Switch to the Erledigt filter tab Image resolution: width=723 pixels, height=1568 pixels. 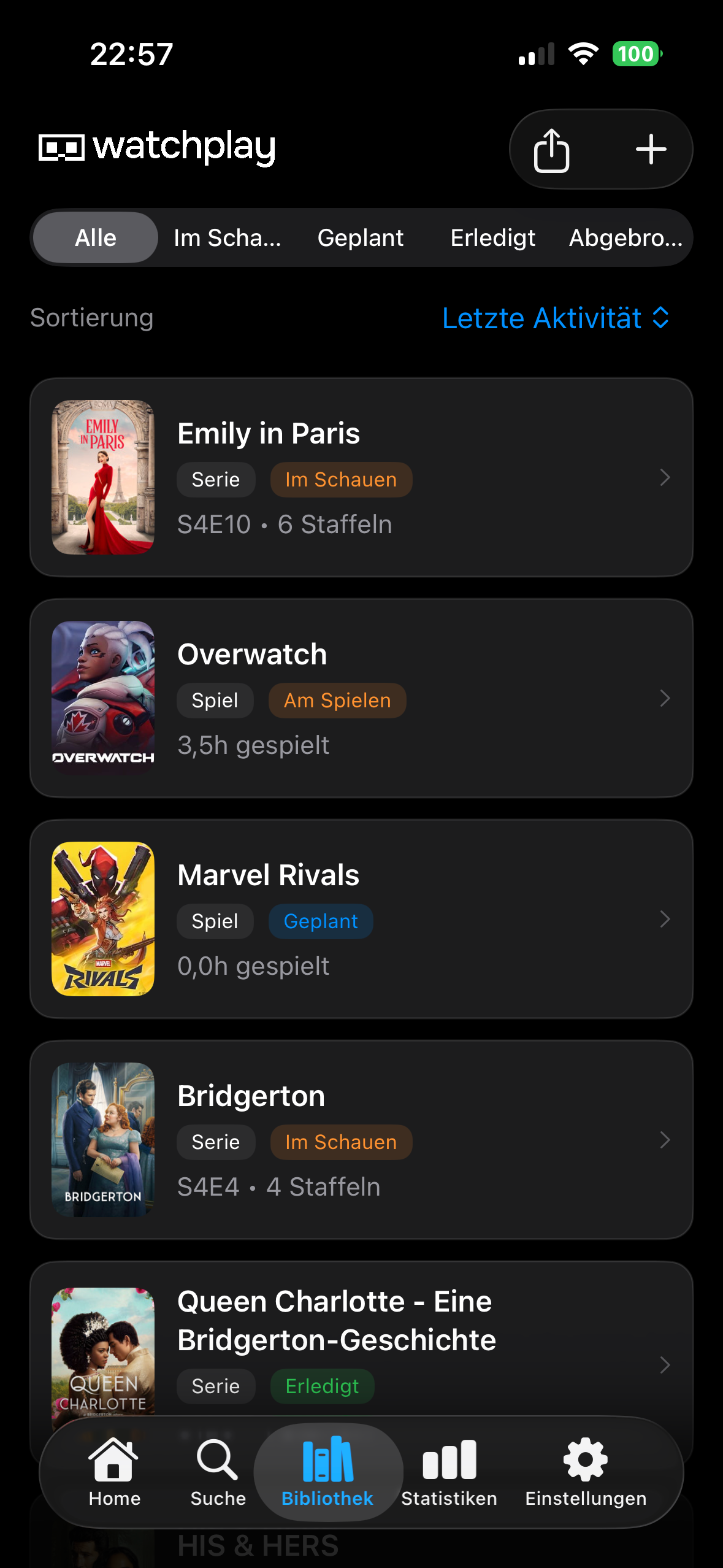pyautogui.click(x=492, y=237)
